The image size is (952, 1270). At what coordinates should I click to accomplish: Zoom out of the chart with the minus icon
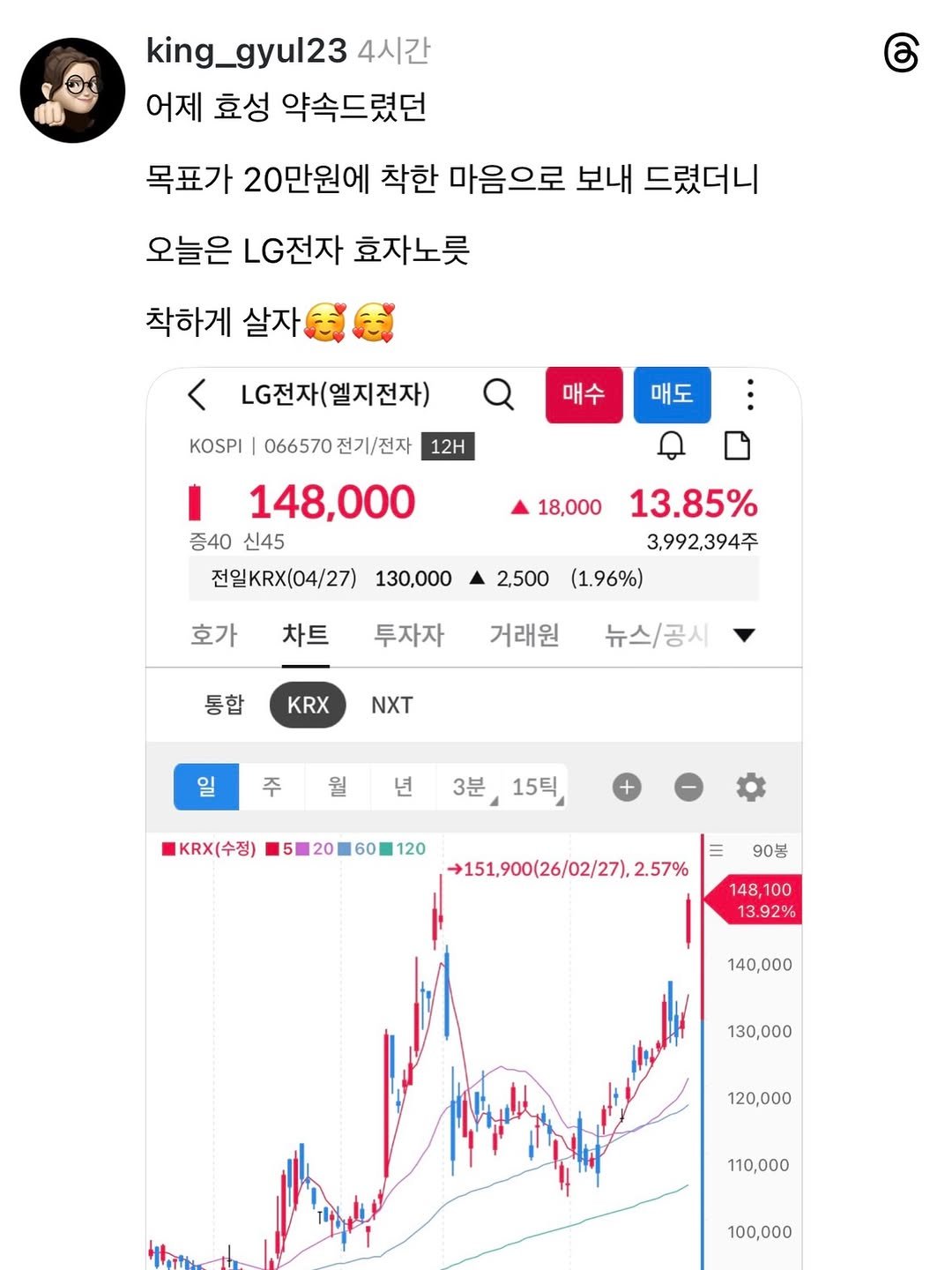coord(688,787)
